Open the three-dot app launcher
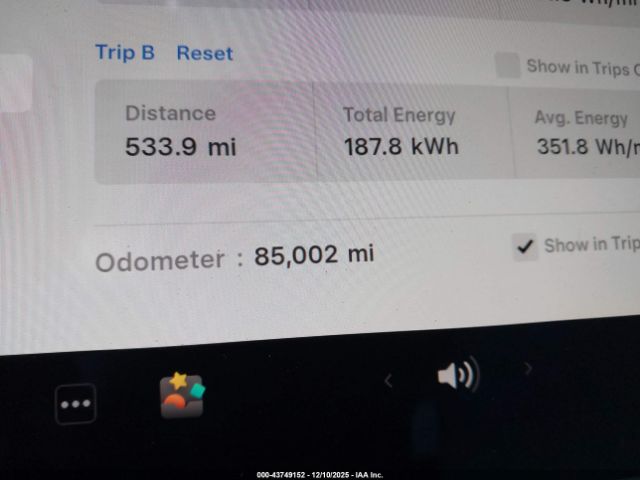The height and width of the screenshot is (480, 640). click(x=76, y=404)
